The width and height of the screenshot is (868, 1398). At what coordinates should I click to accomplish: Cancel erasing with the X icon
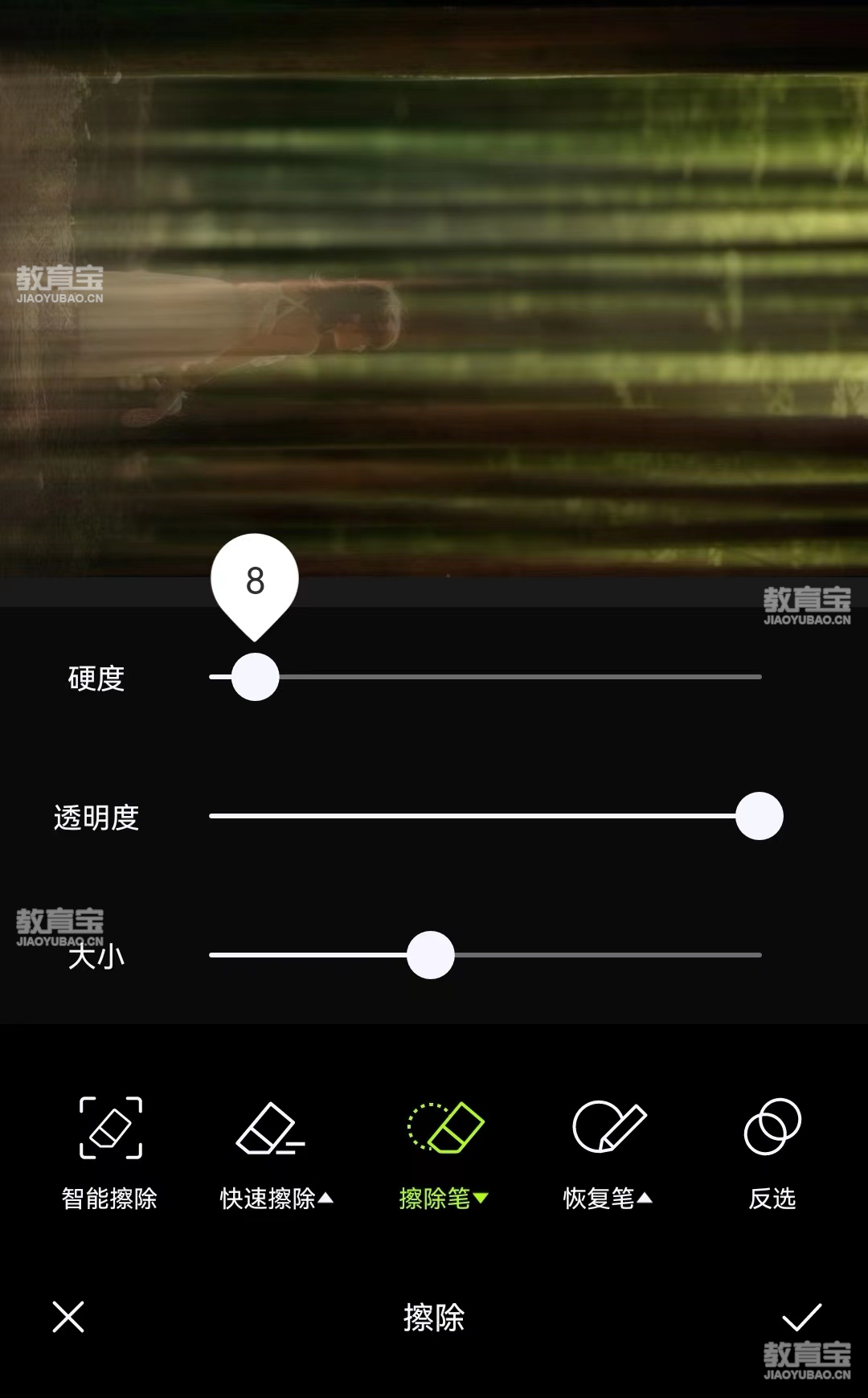point(68,1317)
